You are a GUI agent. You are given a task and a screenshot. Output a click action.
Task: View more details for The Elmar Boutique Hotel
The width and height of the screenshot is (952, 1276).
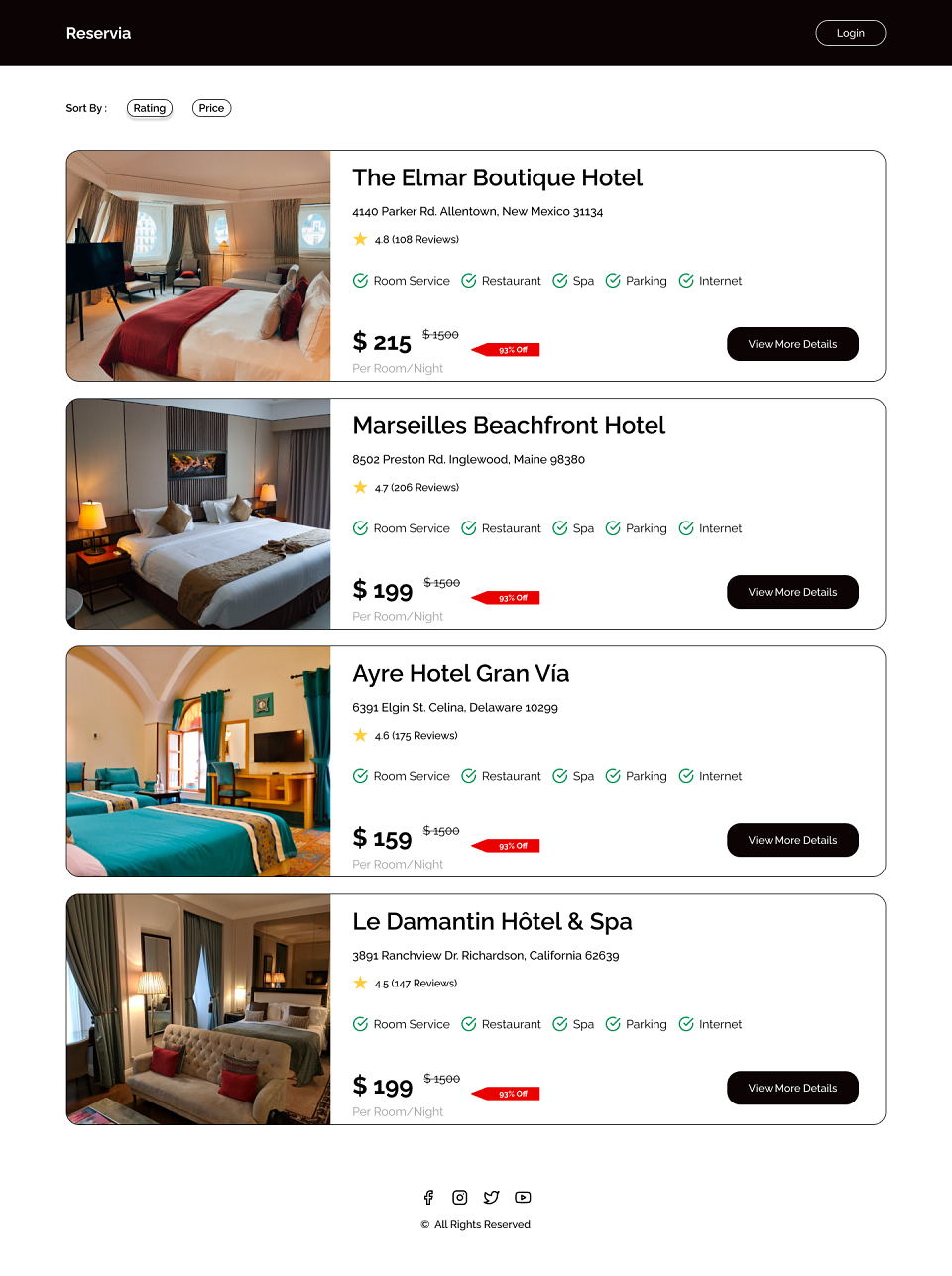(792, 344)
